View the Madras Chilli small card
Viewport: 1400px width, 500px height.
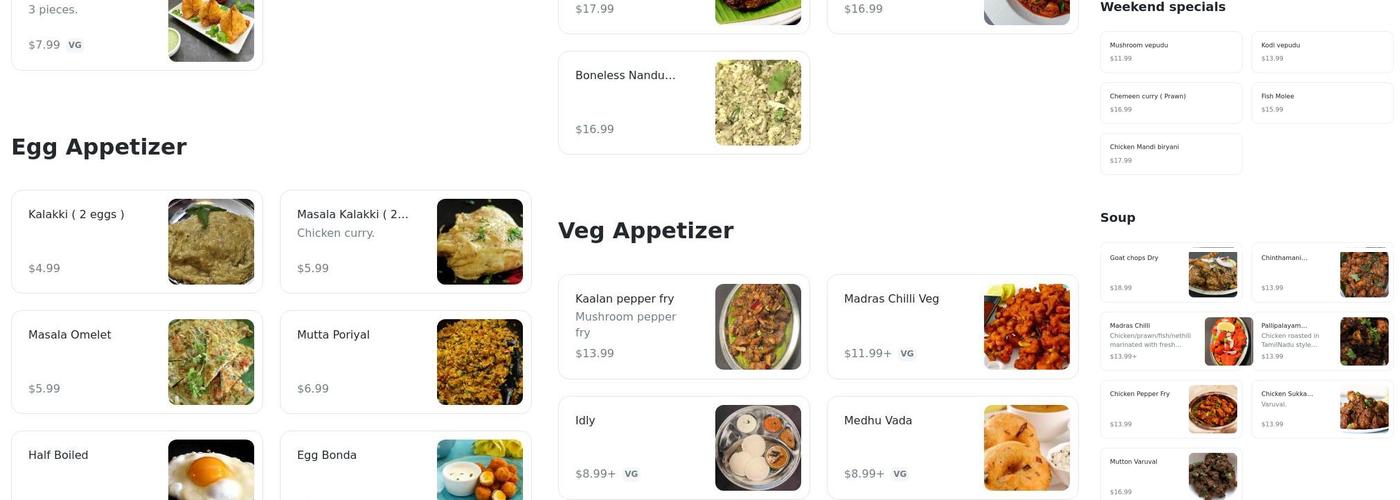(1171, 341)
